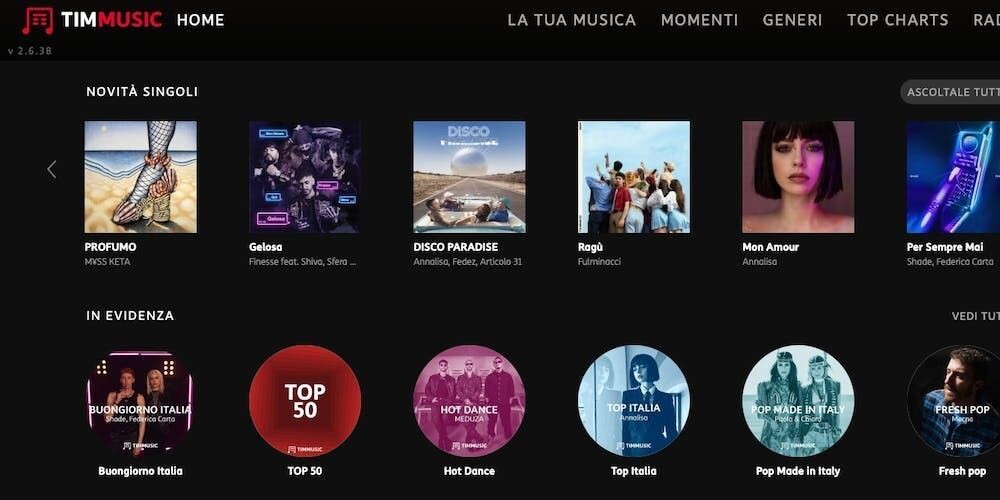The height and width of the screenshot is (500, 1000).
Task: Select the Hot Dance playlist
Action: click(469, 401)
